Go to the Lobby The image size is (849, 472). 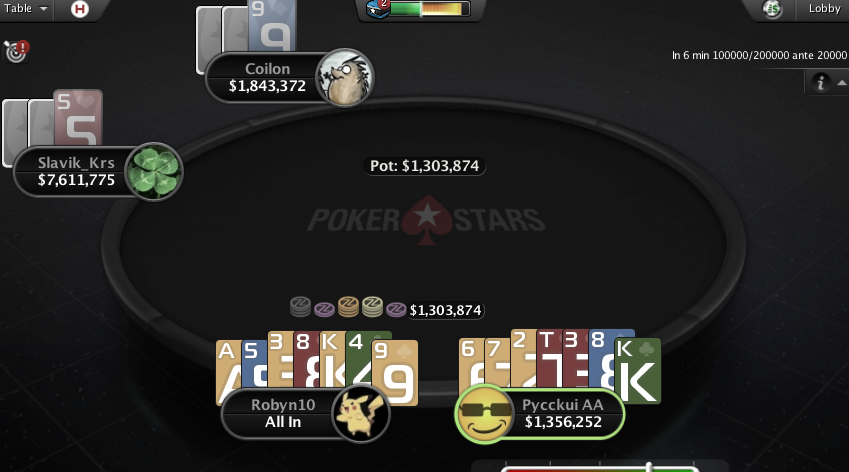[x=824, y=9]
